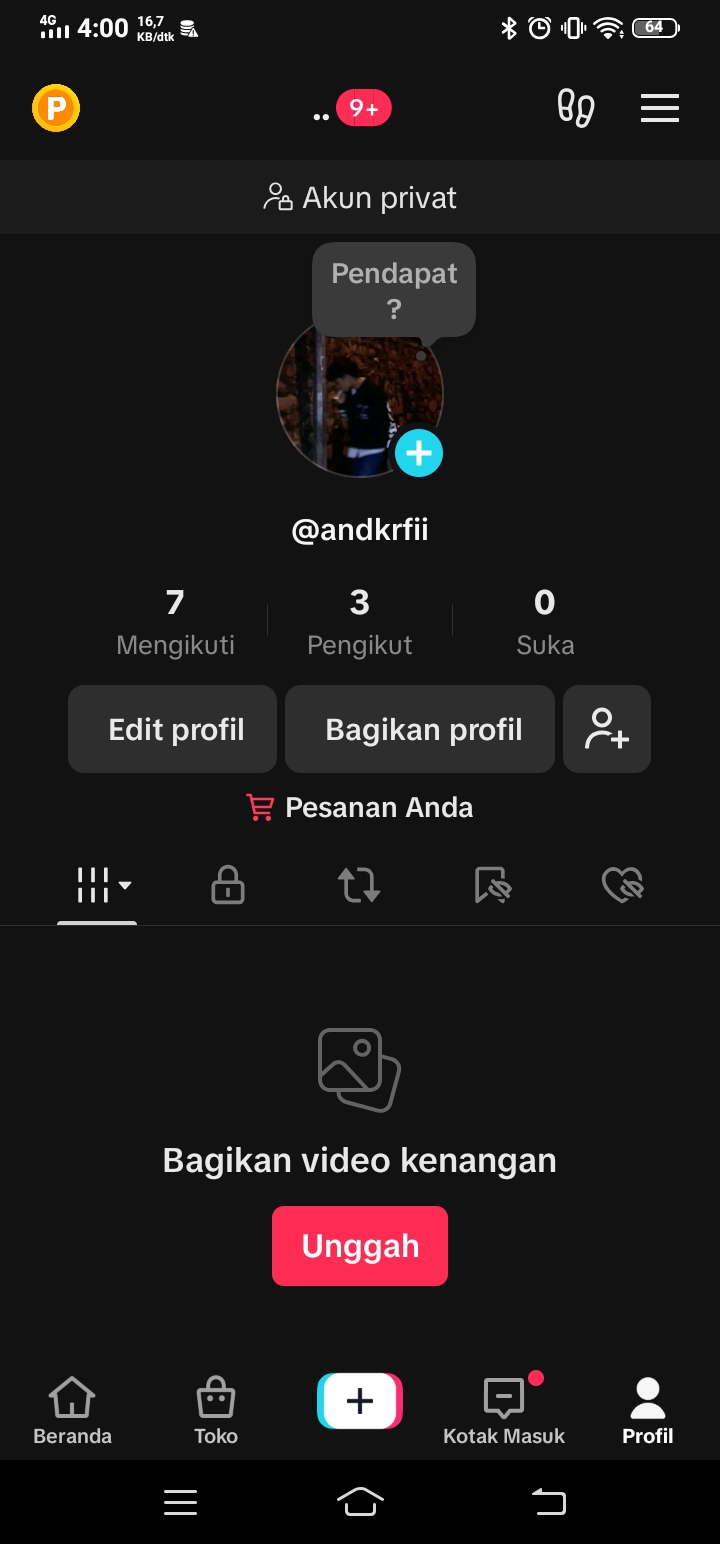Open the footprints profile views icon

click(575, 108)
